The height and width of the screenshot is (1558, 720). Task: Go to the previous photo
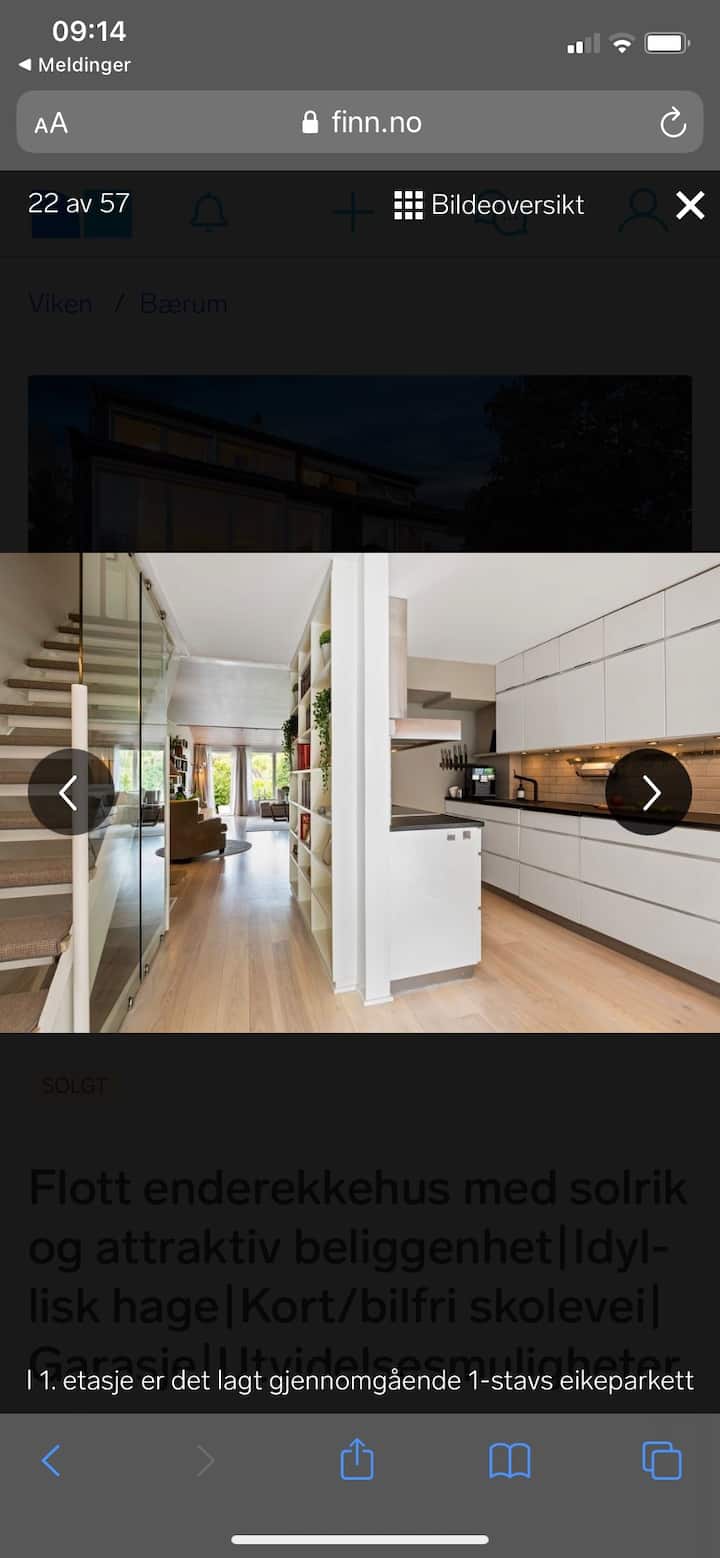(x=67, y=792)
